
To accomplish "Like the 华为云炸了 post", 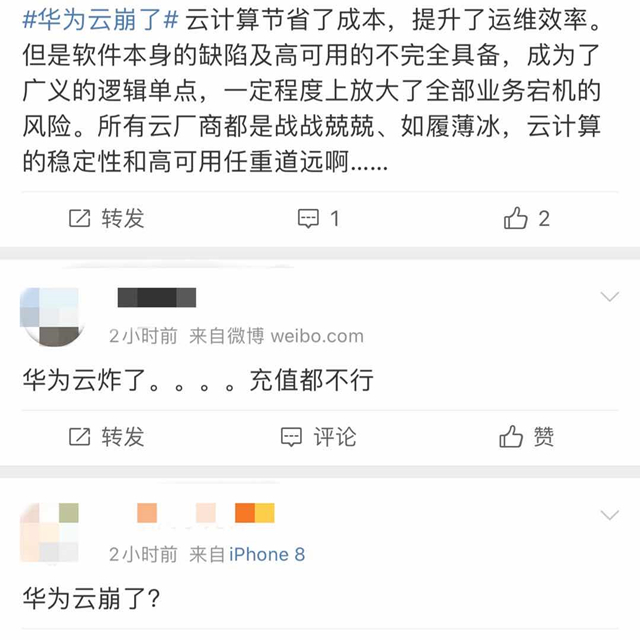I will 527,437.
